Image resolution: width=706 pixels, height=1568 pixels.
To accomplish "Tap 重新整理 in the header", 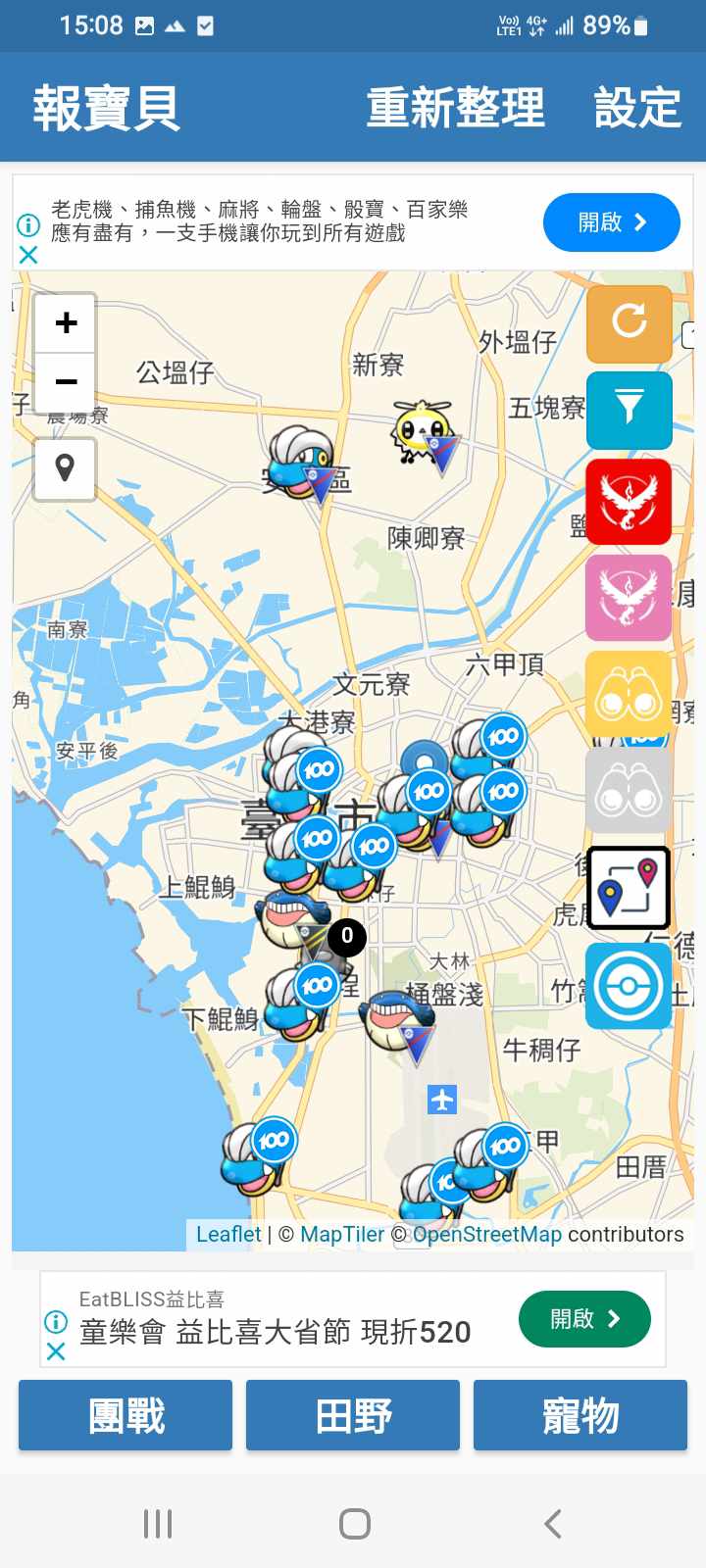I will tap(455, 108).
